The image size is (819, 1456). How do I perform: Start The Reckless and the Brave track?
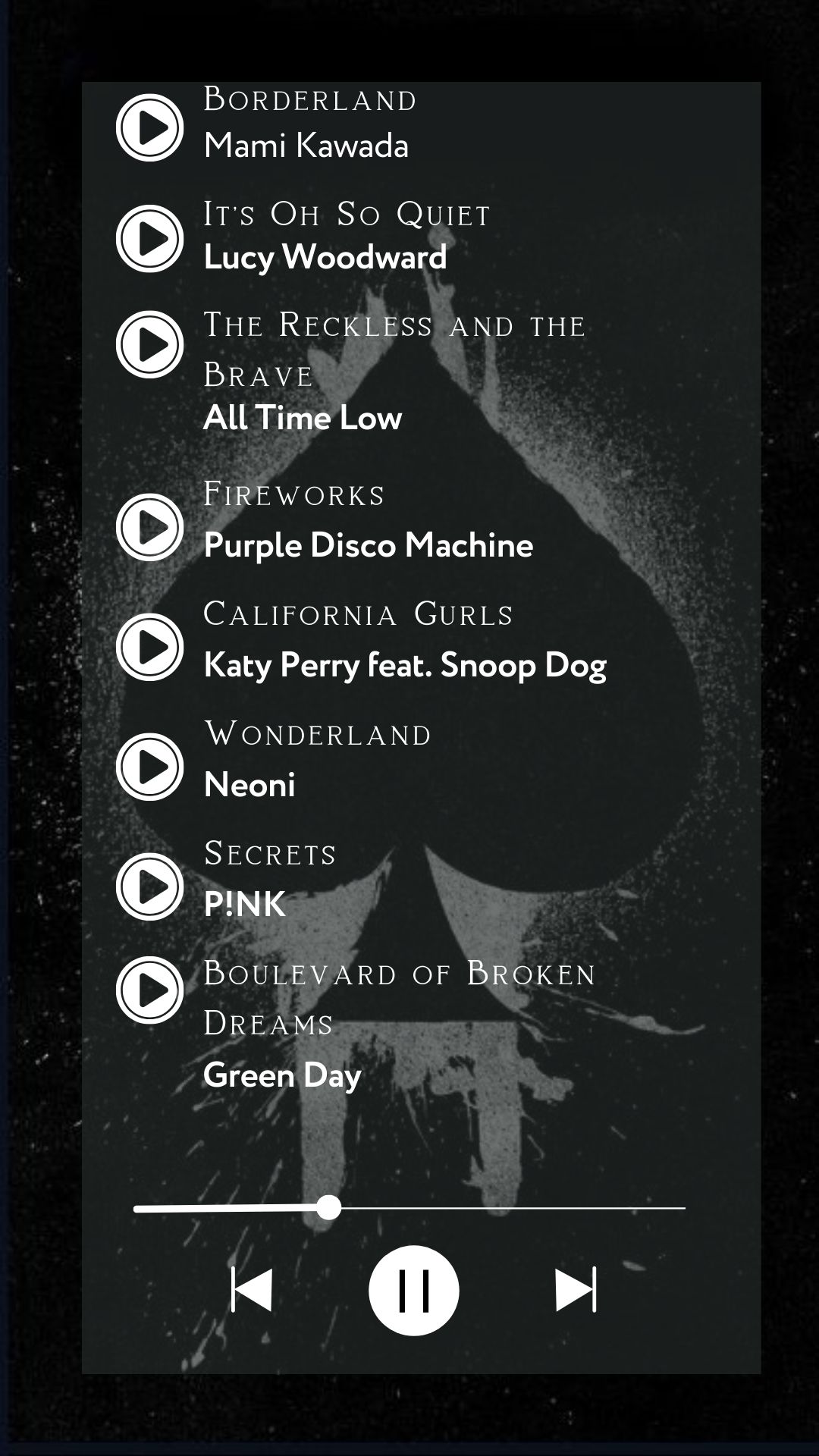149,344
